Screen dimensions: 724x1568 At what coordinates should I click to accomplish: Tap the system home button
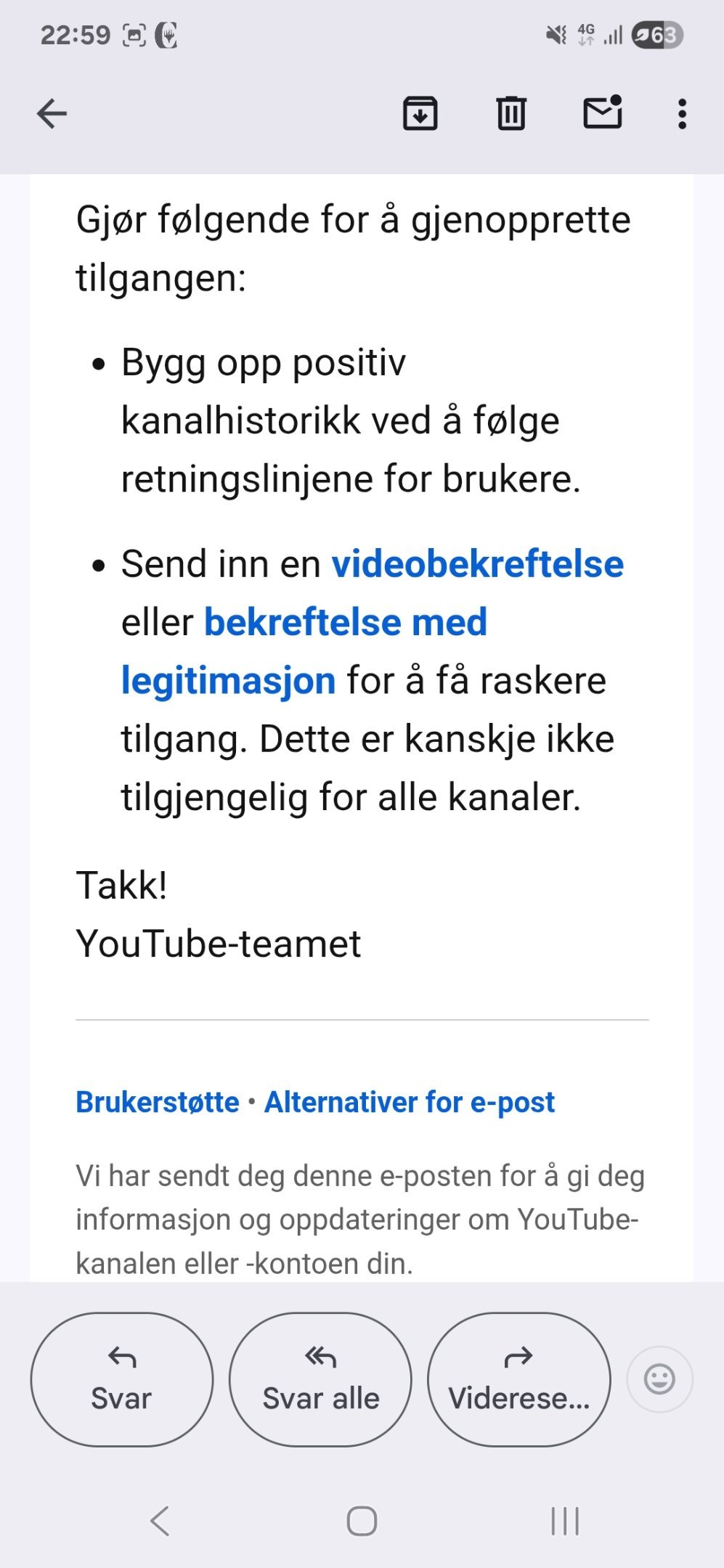coord(362,1521)
